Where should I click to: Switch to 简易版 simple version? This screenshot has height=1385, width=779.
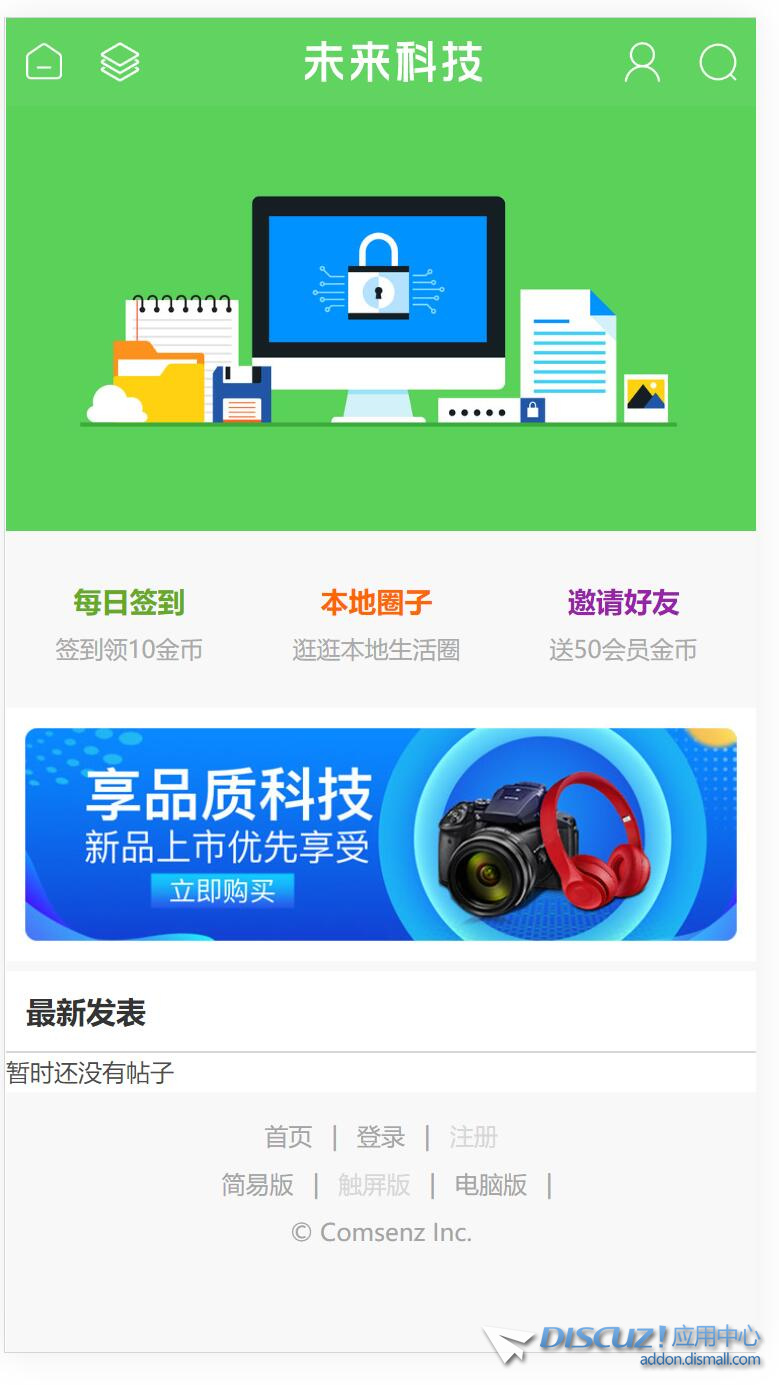pos(257,1185)
